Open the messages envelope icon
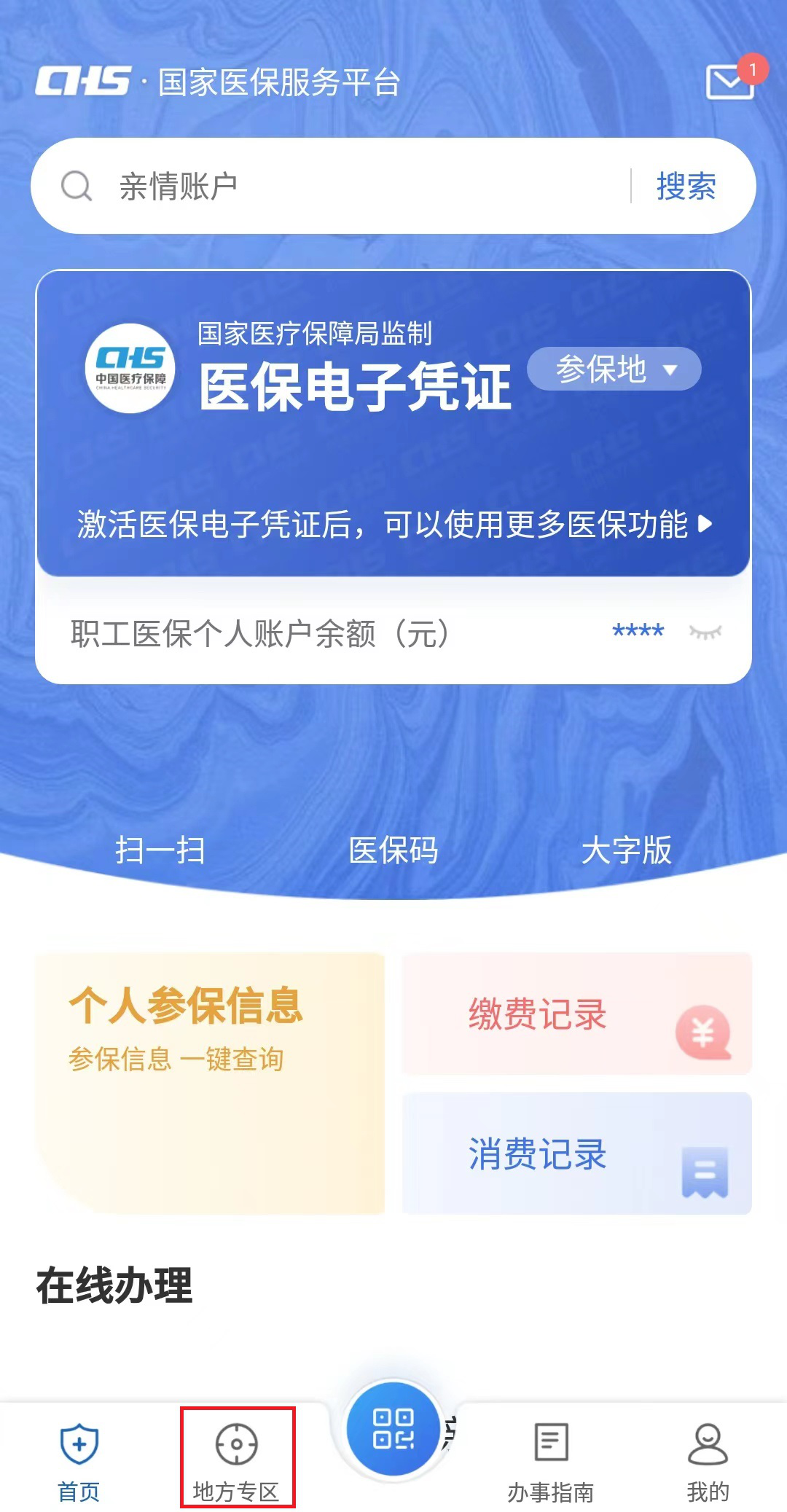The height and width of the screenshot is (1512, 787). click(x=730, y=82)
